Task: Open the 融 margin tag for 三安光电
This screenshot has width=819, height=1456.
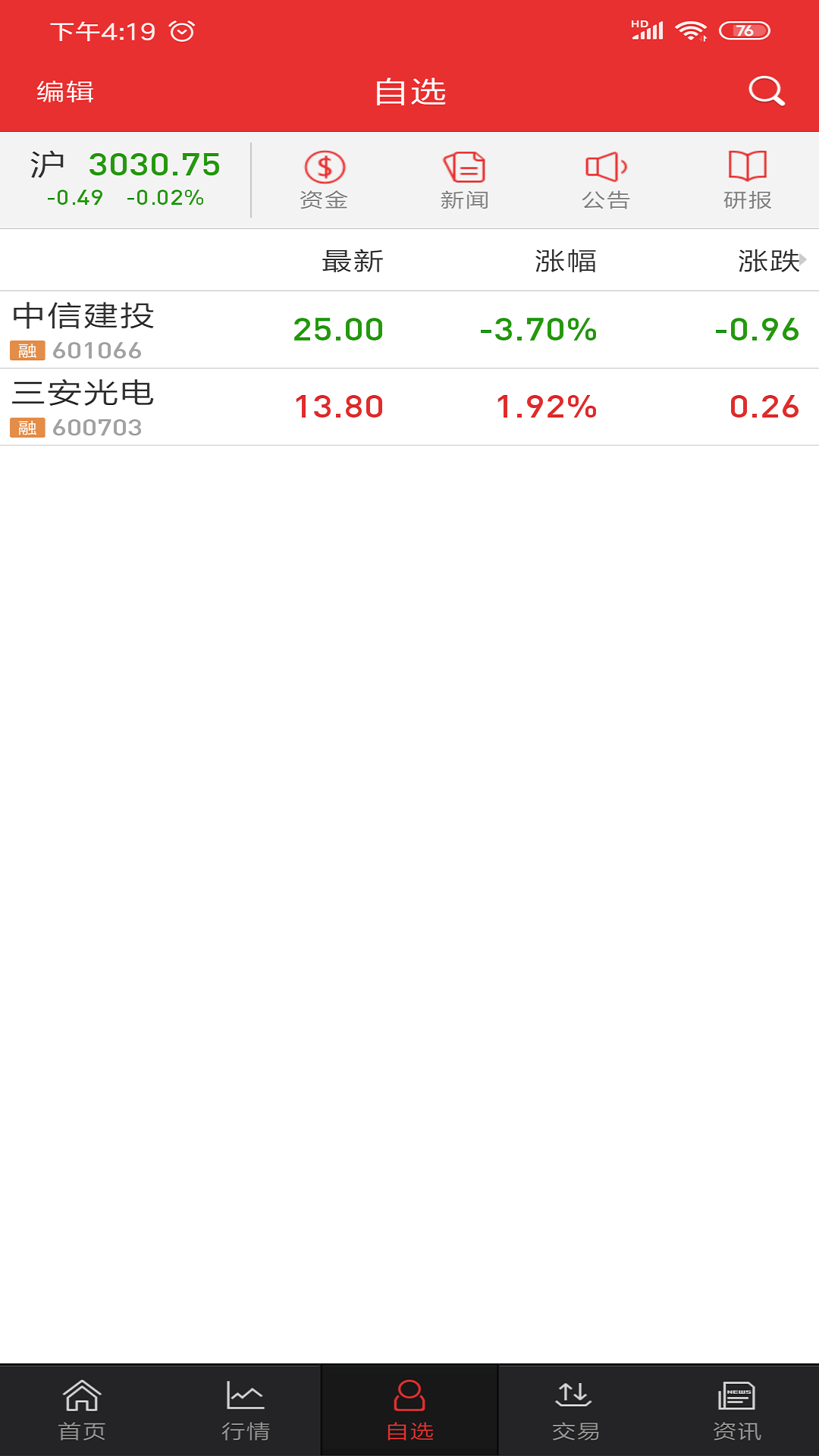Action: coord(27,427)
